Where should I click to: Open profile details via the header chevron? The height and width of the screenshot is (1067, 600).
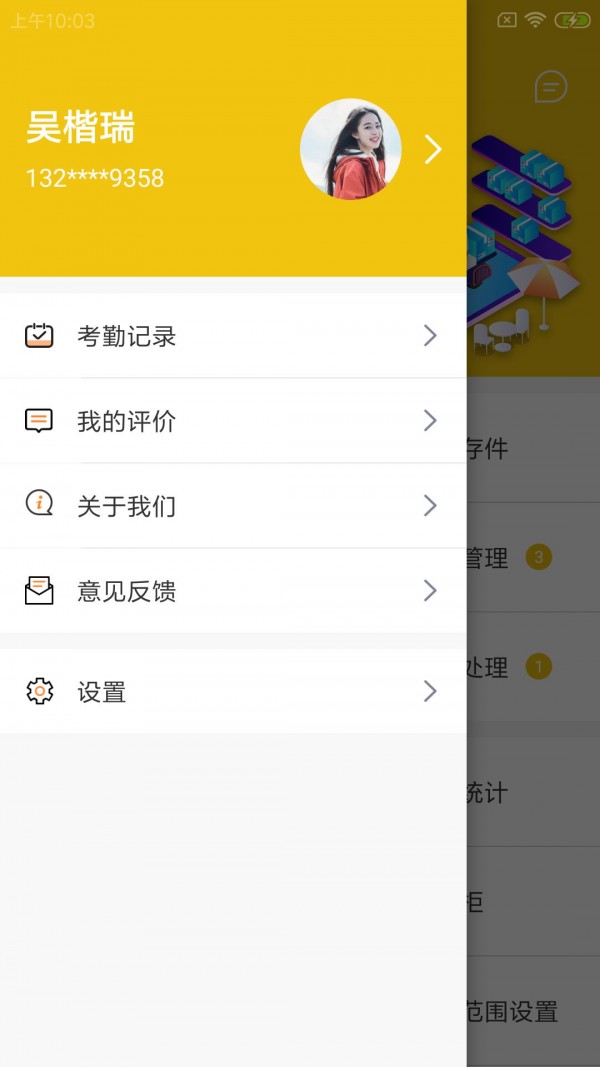(433, 150)
